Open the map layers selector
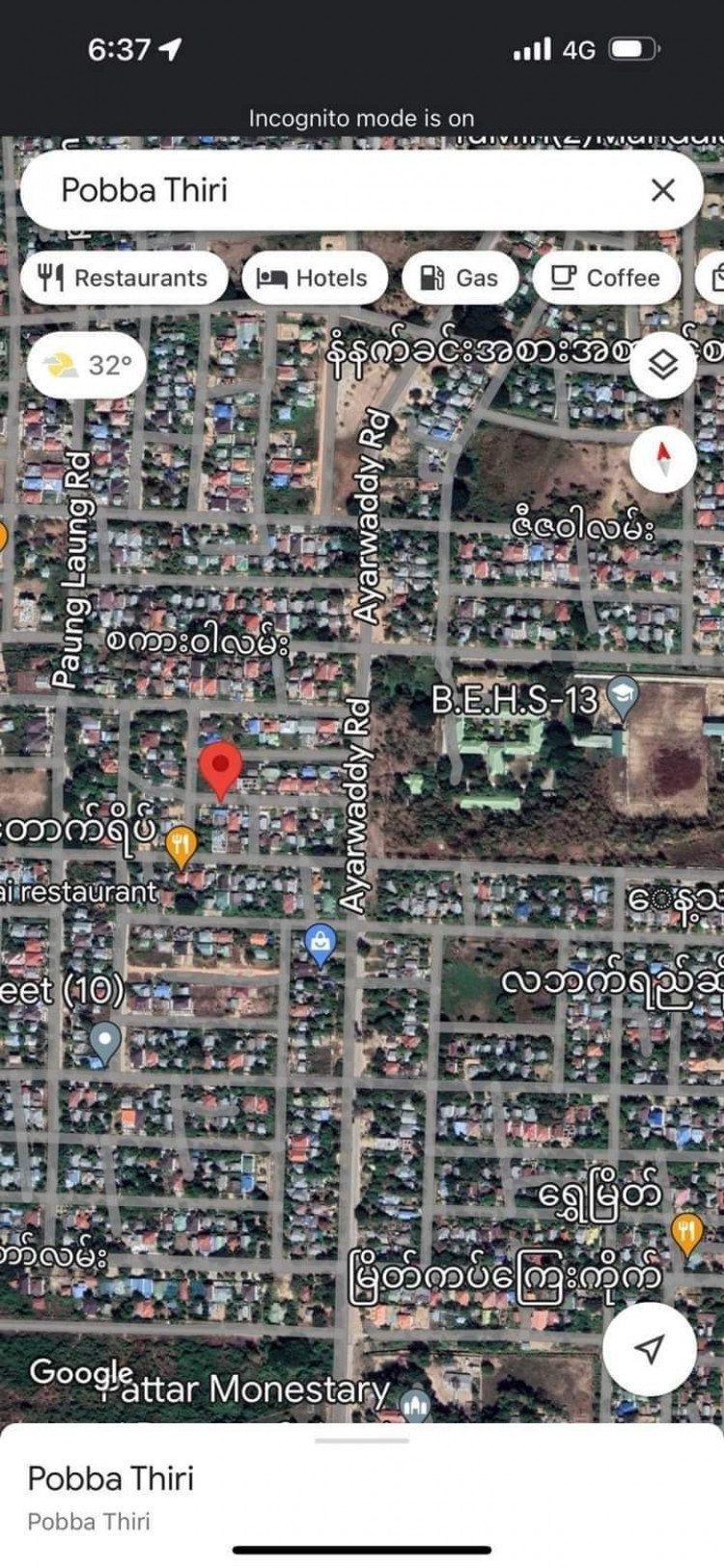This screenshot has height=1568, width=724. 663,365
